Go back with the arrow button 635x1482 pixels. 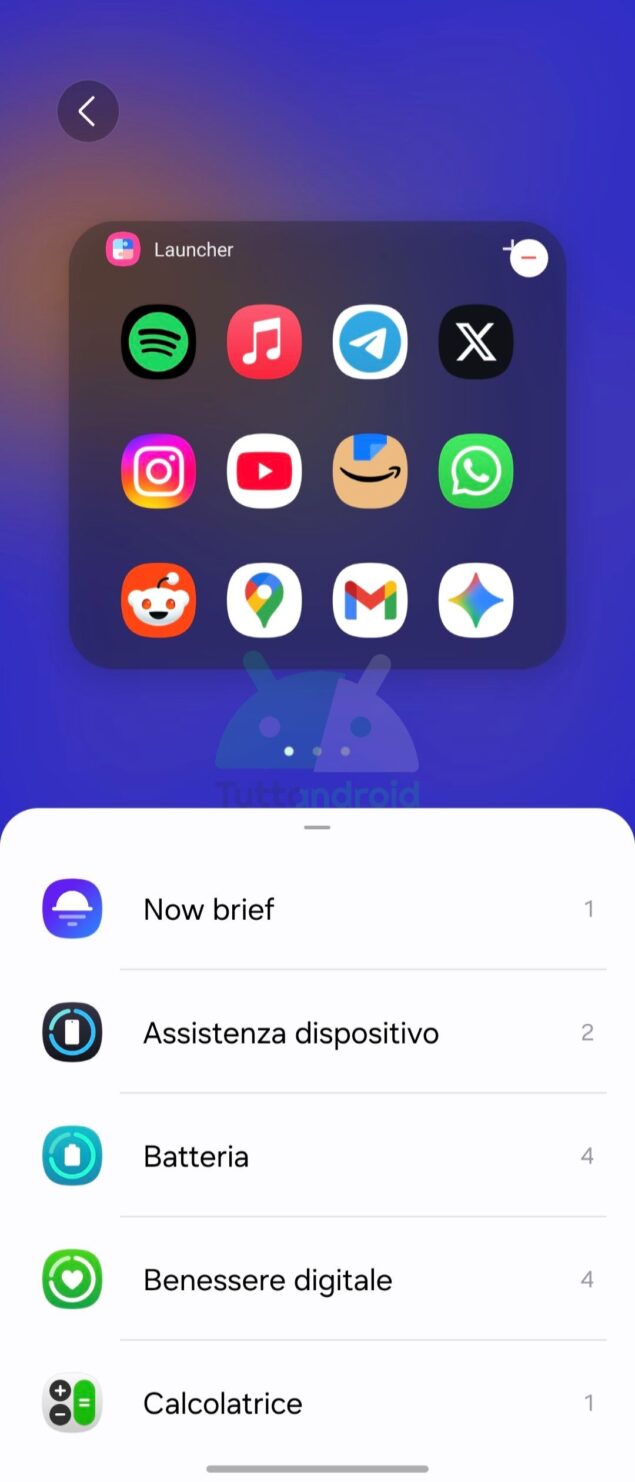(x=88, y=111)
